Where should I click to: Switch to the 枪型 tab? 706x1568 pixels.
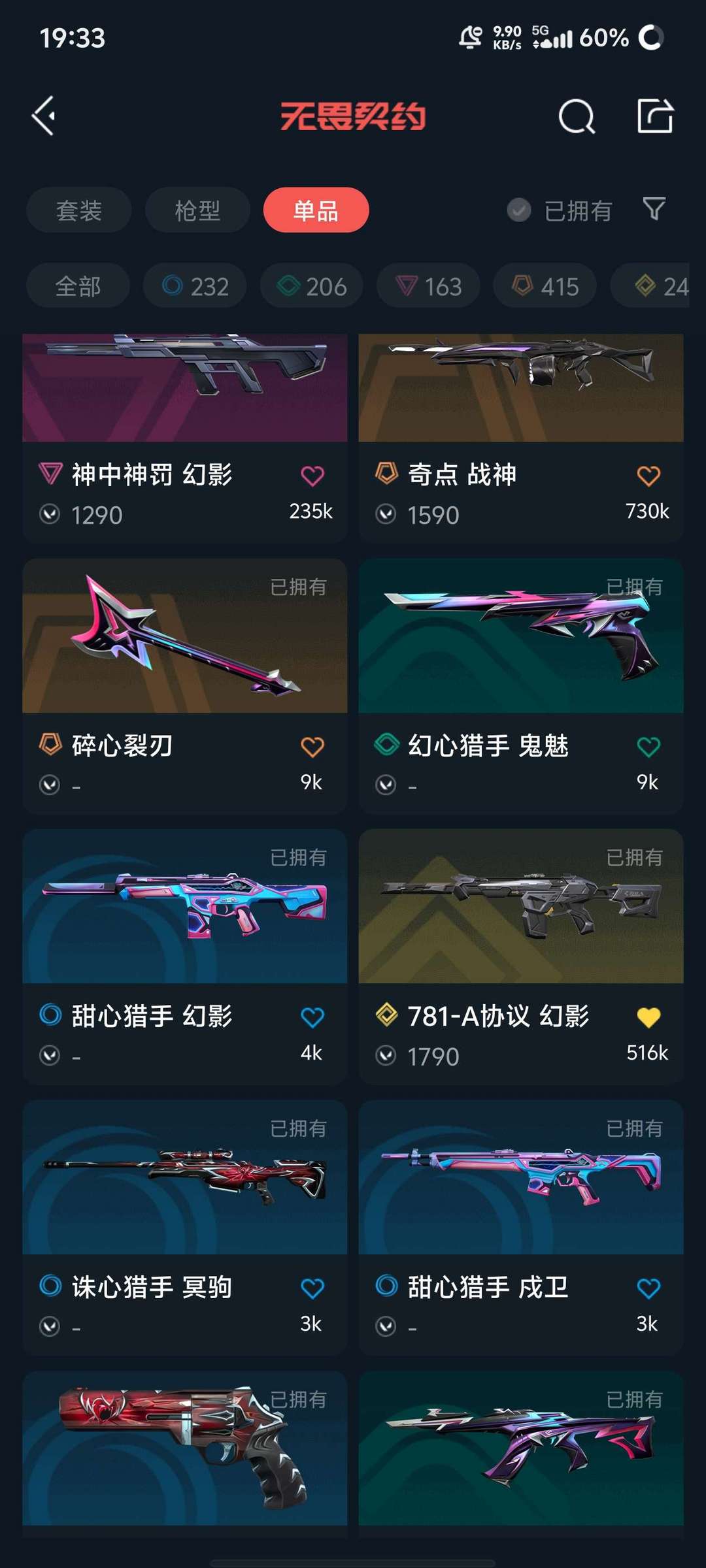(x=197, y=210)
